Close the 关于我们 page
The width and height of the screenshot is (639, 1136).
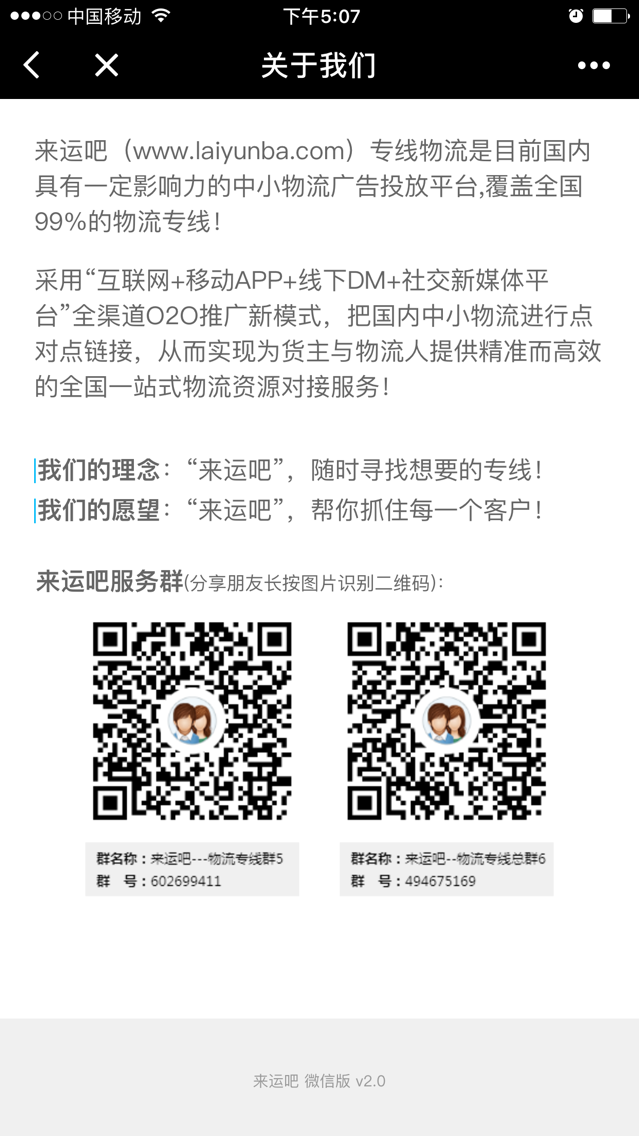coord(106,66)
